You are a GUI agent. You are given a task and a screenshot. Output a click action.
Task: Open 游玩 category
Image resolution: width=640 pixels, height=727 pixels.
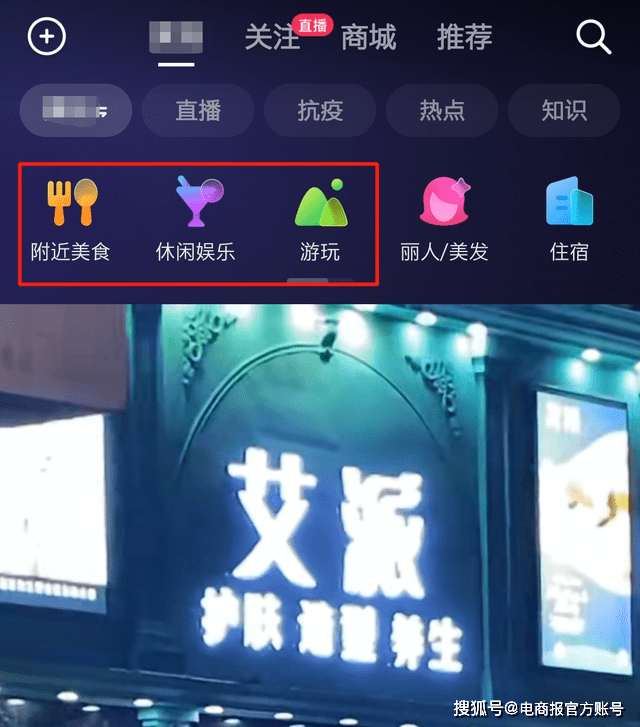(320, 220)
